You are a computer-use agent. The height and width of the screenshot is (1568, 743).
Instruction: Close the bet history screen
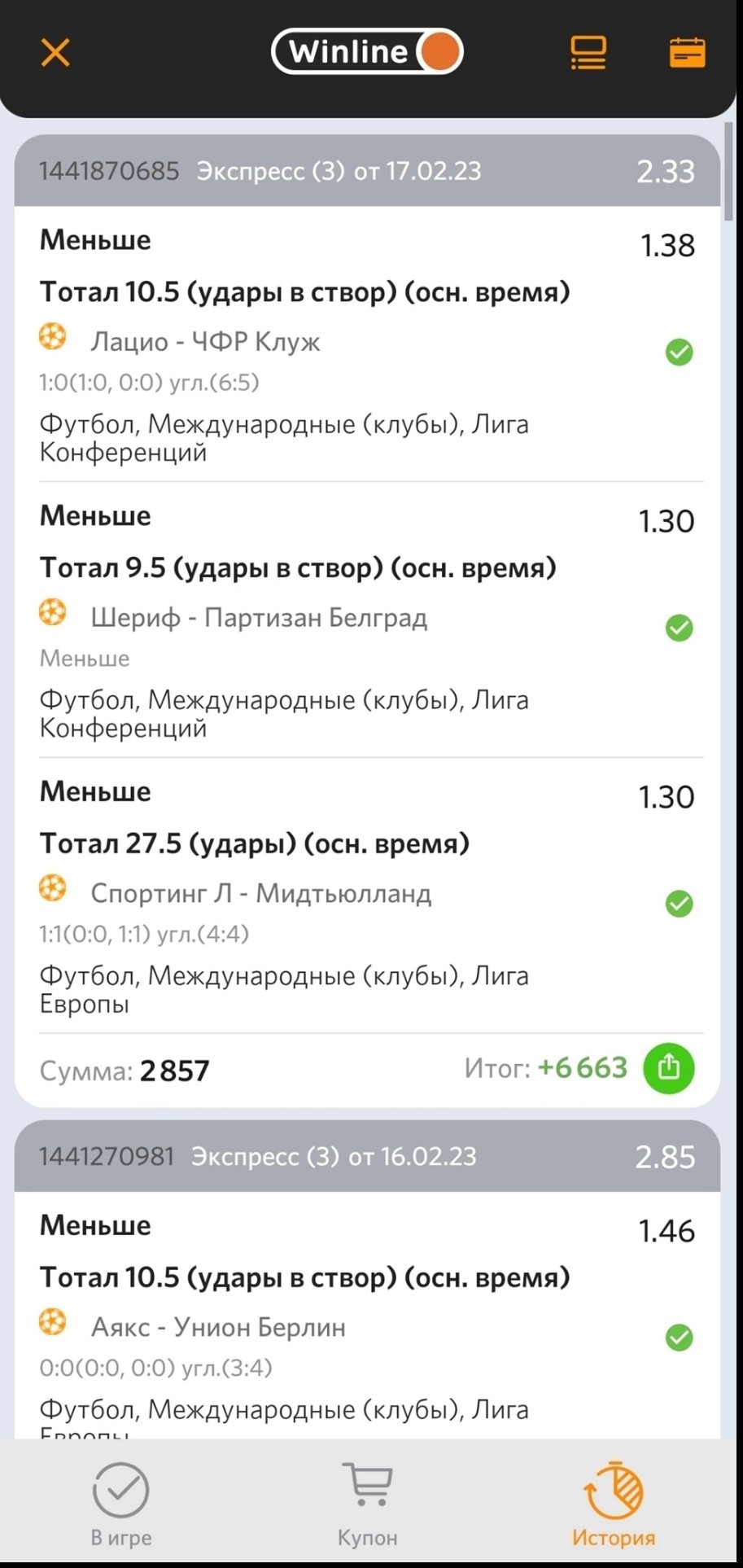(x=55, y=53)
